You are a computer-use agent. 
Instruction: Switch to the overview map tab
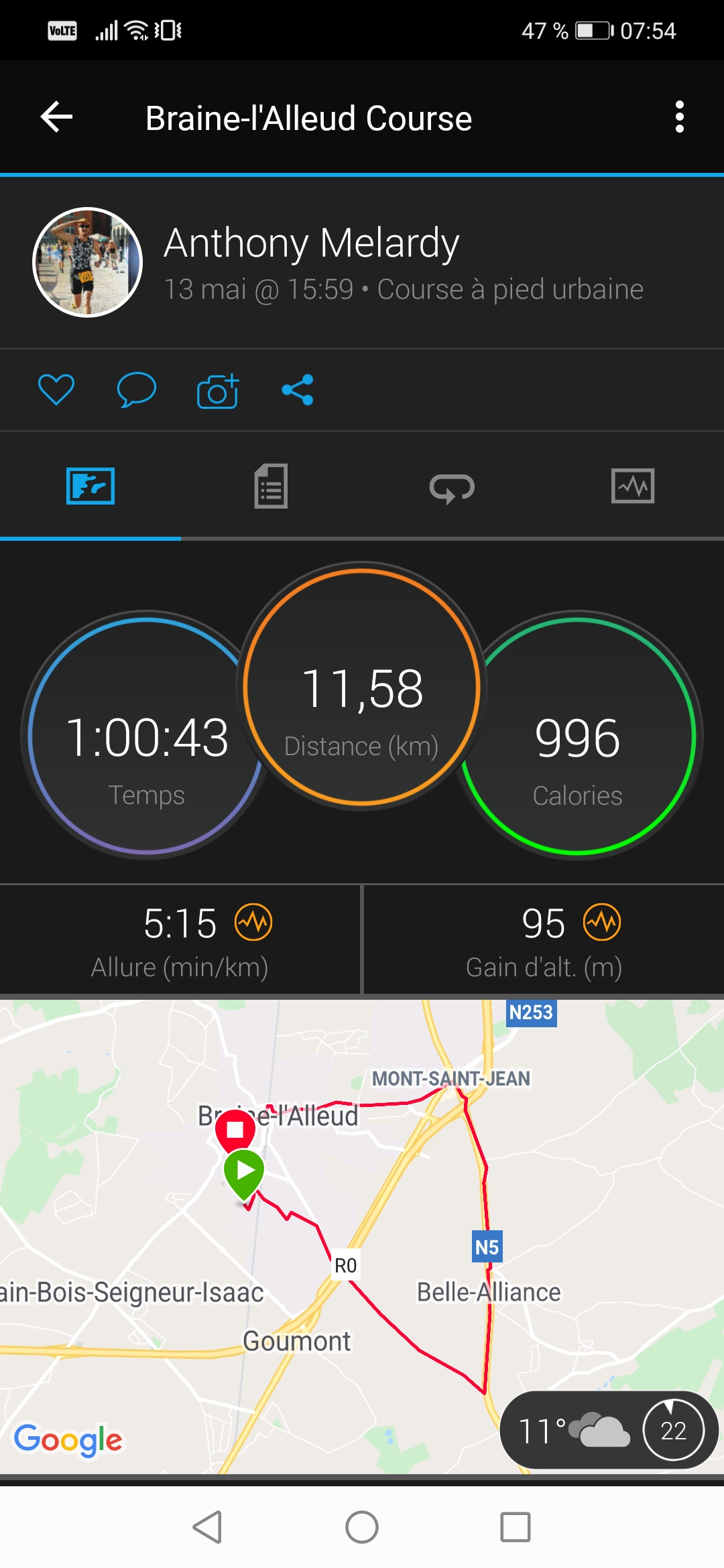tap(90, 486)
